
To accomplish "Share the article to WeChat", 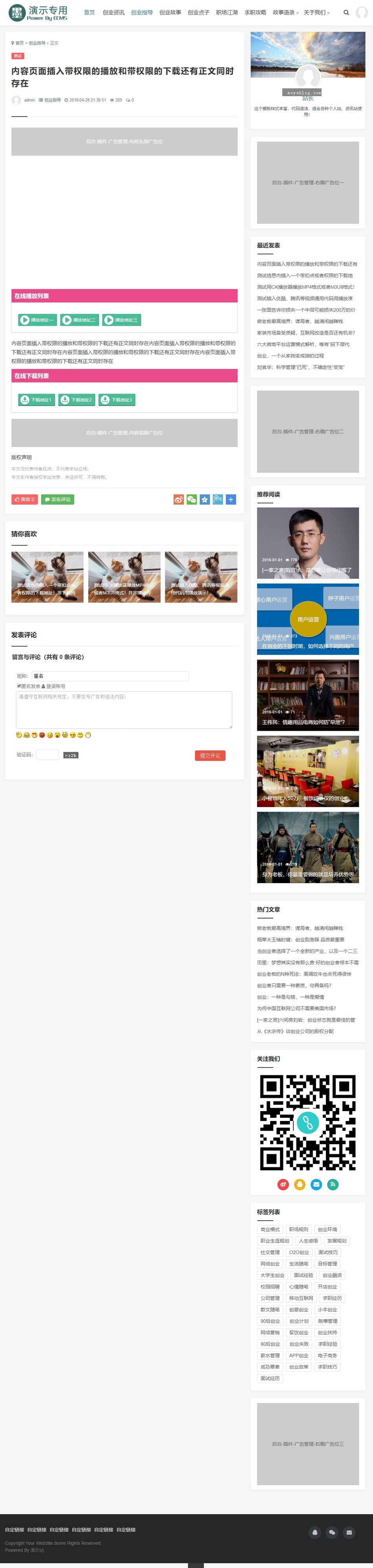I will point(192,499).
